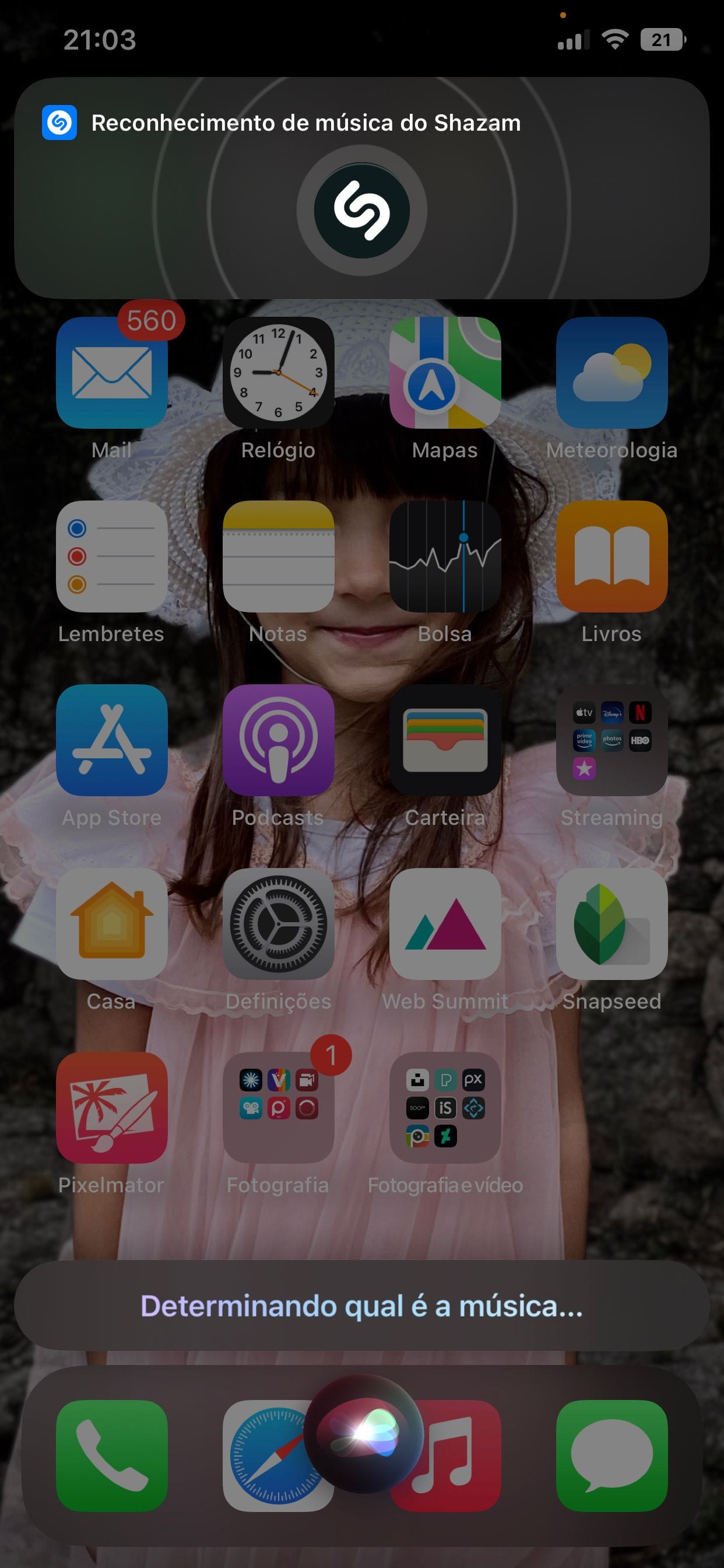Tap the Shazam music recognition button

361,211
